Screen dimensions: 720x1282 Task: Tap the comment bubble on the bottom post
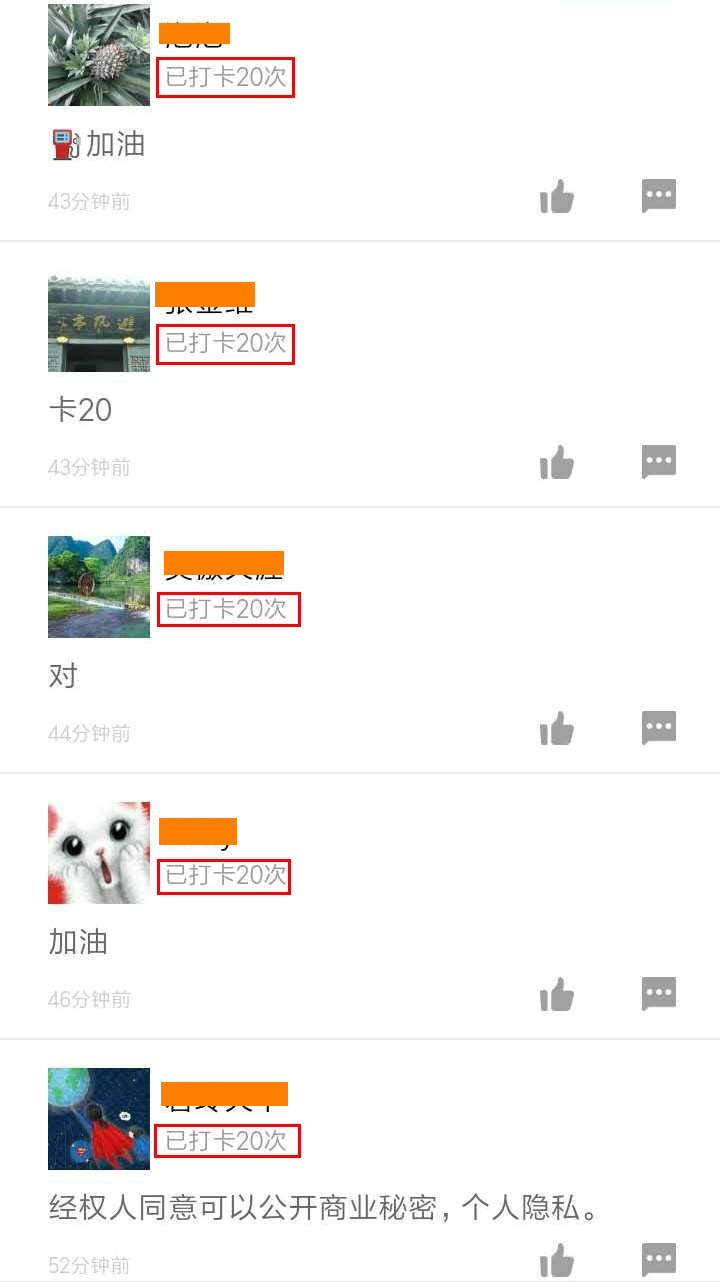(x=659, y=1259)
